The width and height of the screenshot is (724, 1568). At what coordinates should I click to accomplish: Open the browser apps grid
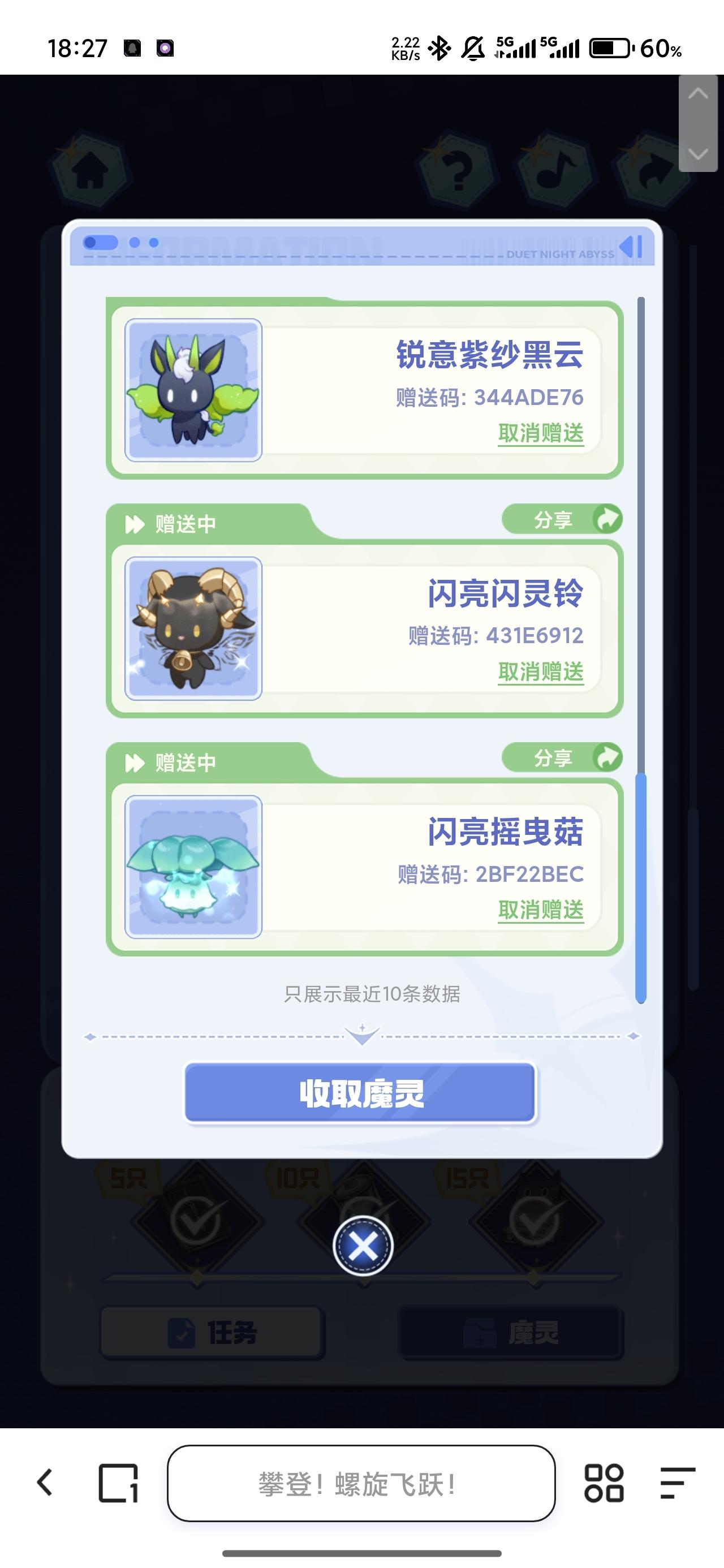[x=603, y=1483]
